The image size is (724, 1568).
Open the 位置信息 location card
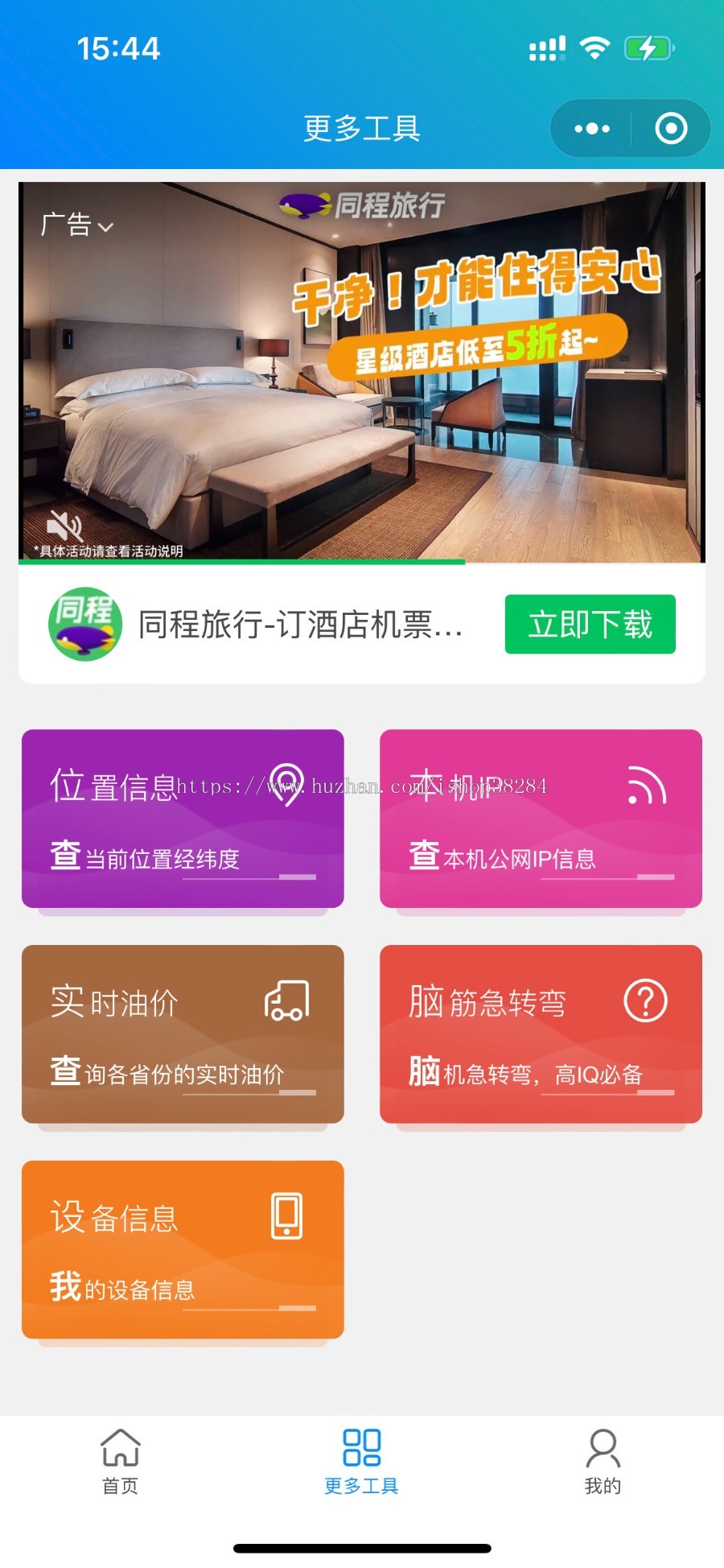point(183,819)
